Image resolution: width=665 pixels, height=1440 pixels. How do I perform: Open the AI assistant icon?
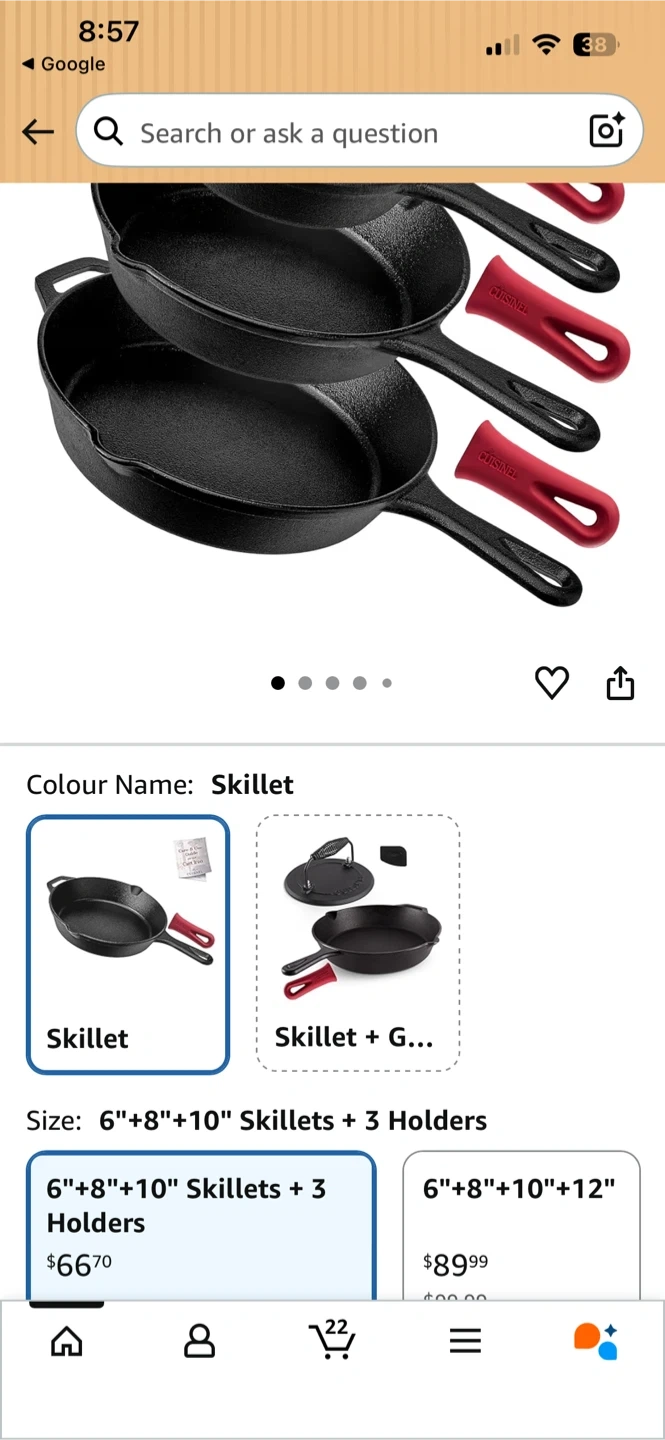tap(596, 1341)
